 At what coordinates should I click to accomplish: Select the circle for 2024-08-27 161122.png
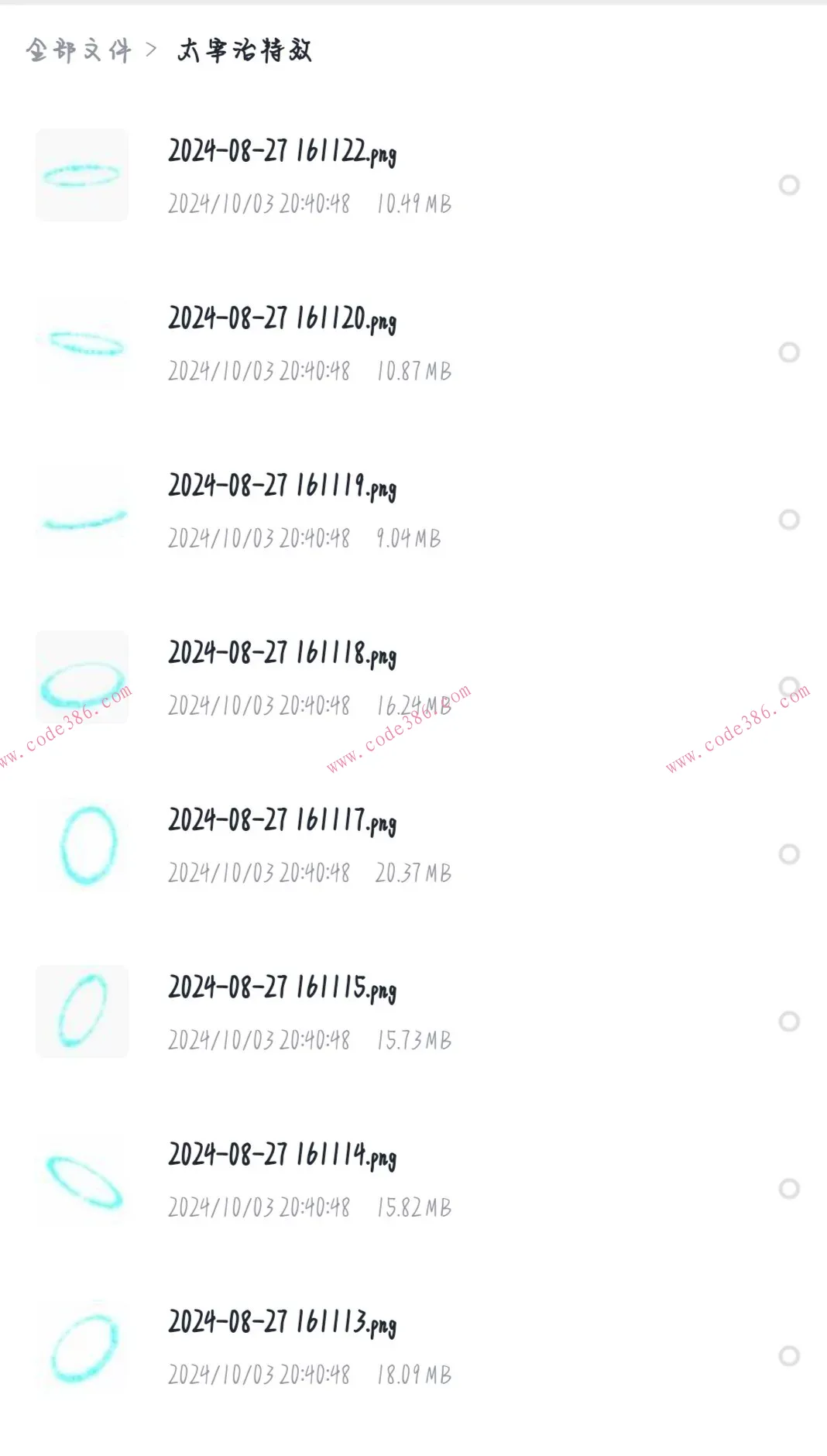pos(789,185)
